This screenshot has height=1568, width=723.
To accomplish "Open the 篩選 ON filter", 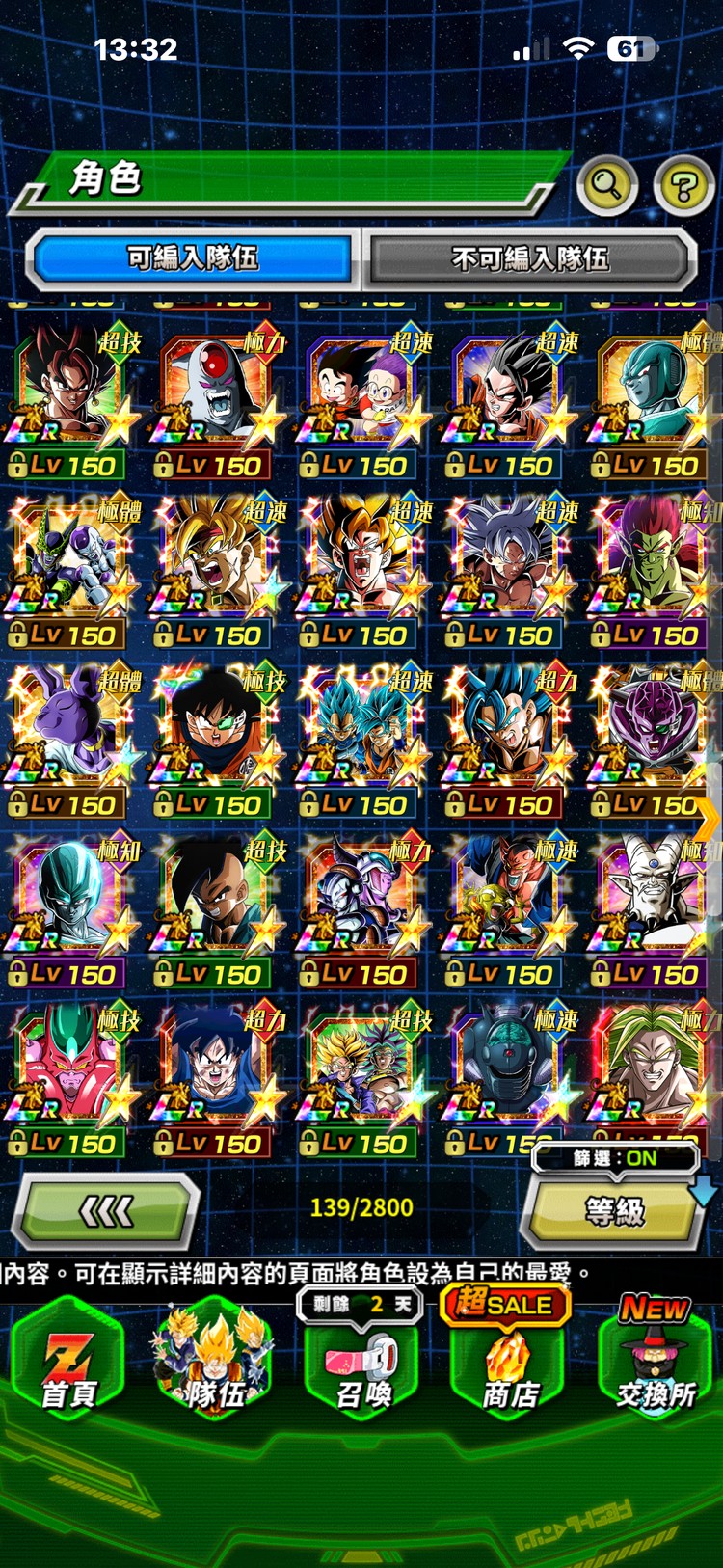I will [x=615, y=1158].
